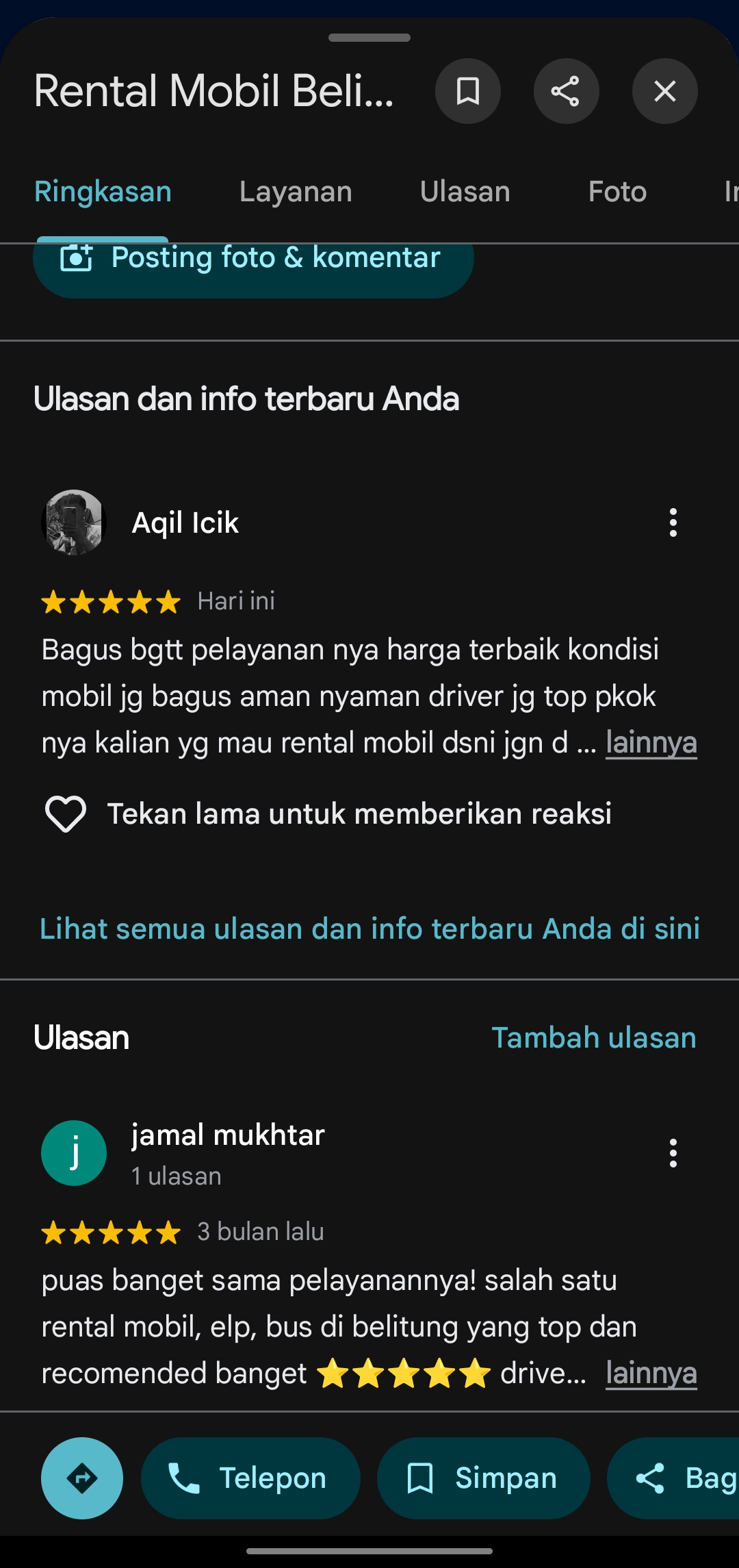The height and width of the screenshot is (1568, 739).
Task: Call the business with Telepon
Action: 250,1478
